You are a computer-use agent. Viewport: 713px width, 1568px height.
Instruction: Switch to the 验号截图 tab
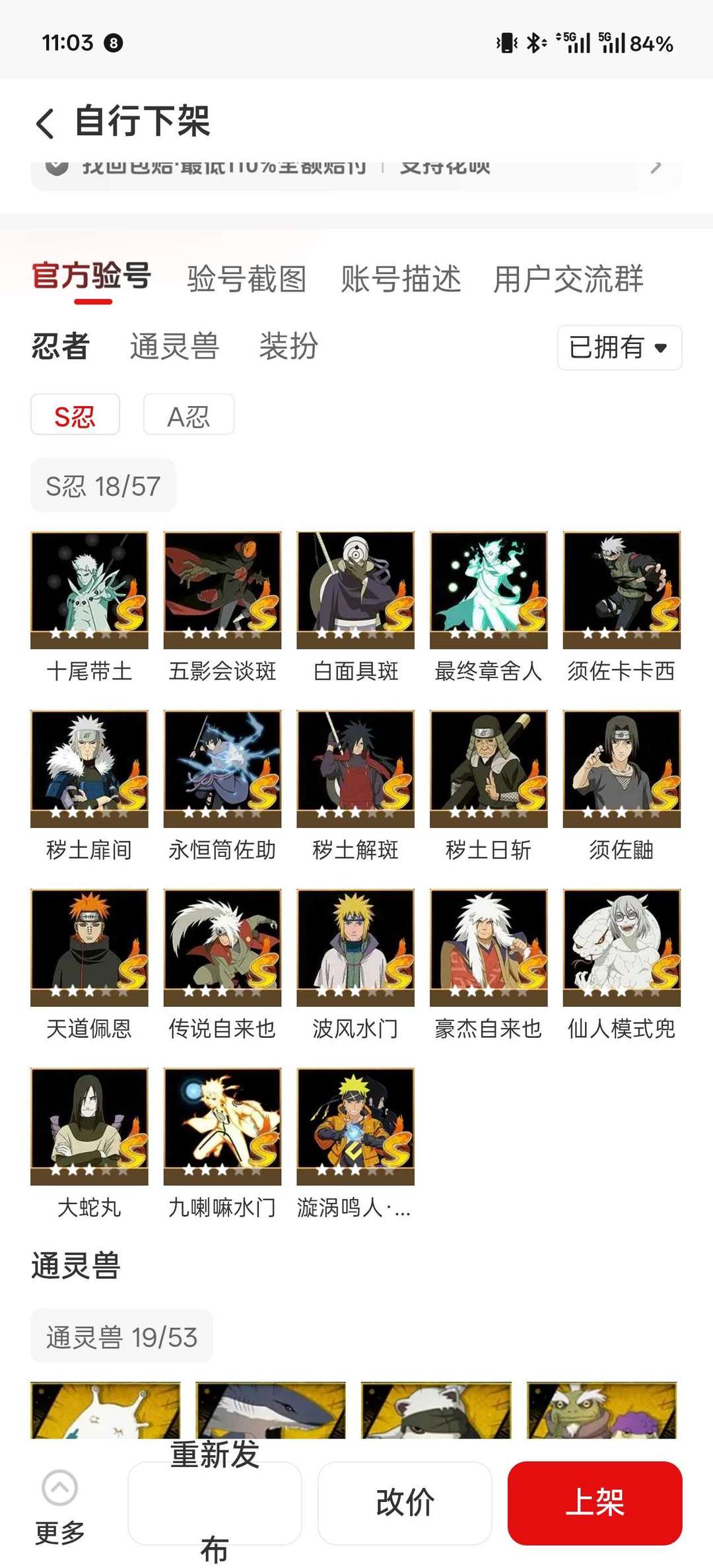point(247,279)
